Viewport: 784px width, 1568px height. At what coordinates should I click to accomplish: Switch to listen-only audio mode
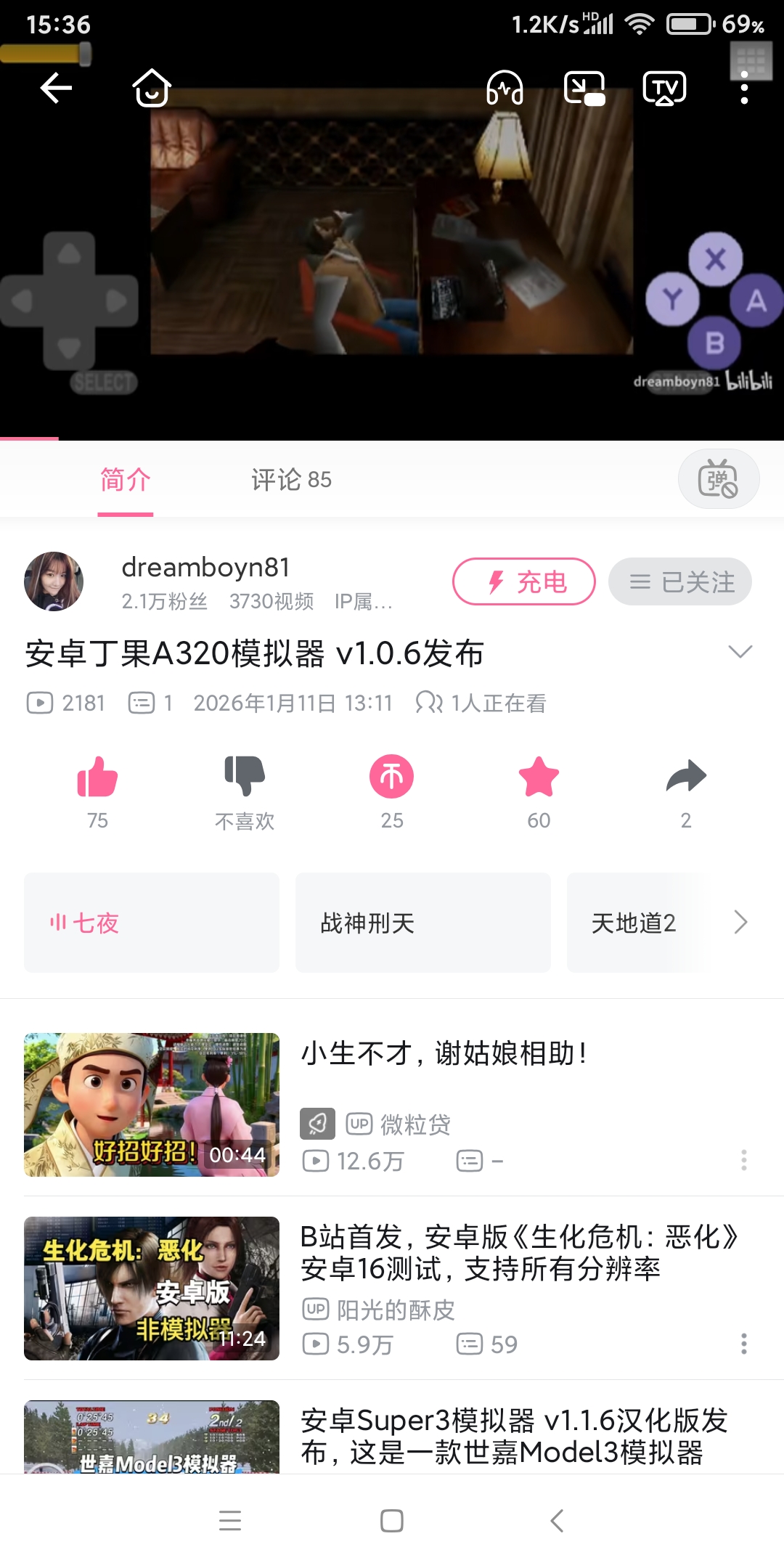(507, 87)
